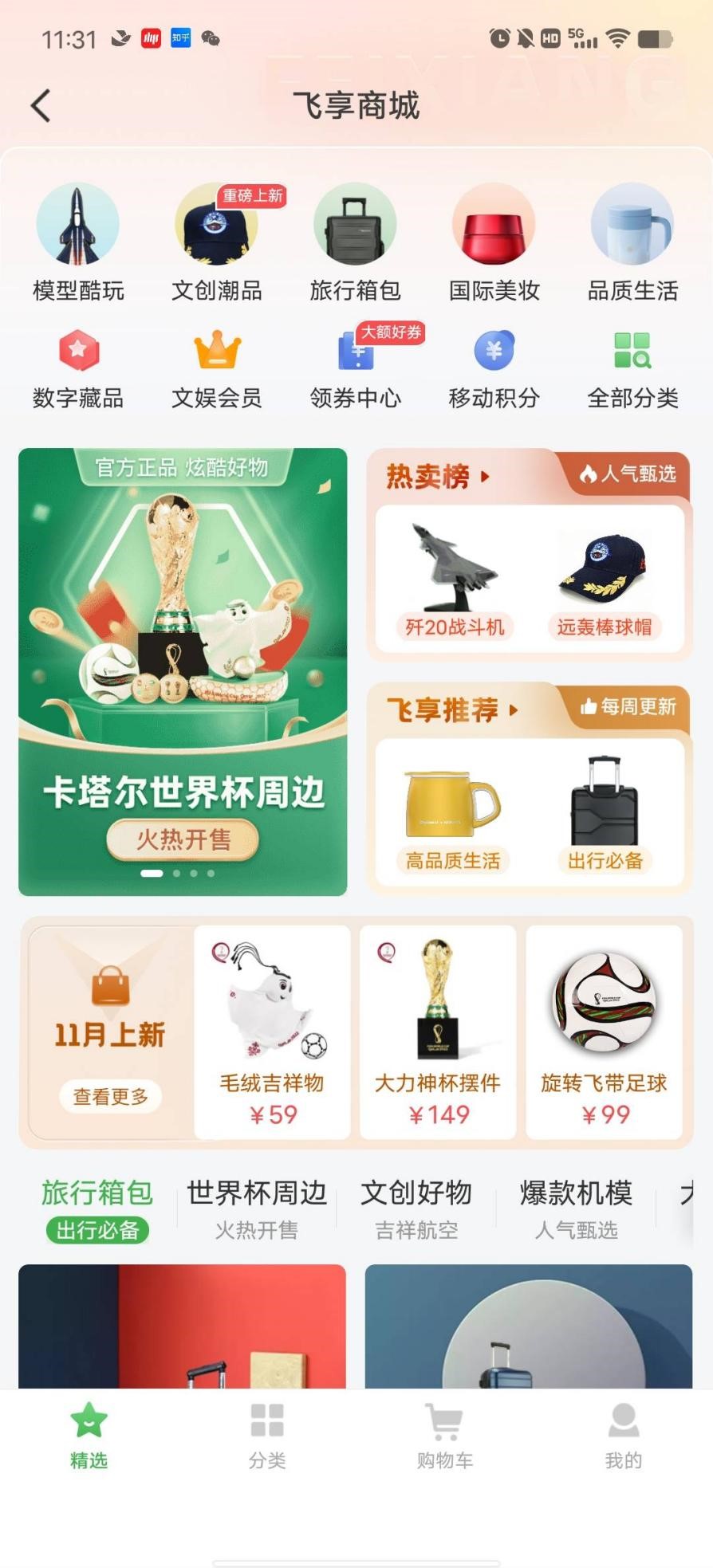This screenshot has height=1568, width=713.
Task: Go back with the top-left arrow
Action: point(41,105)
